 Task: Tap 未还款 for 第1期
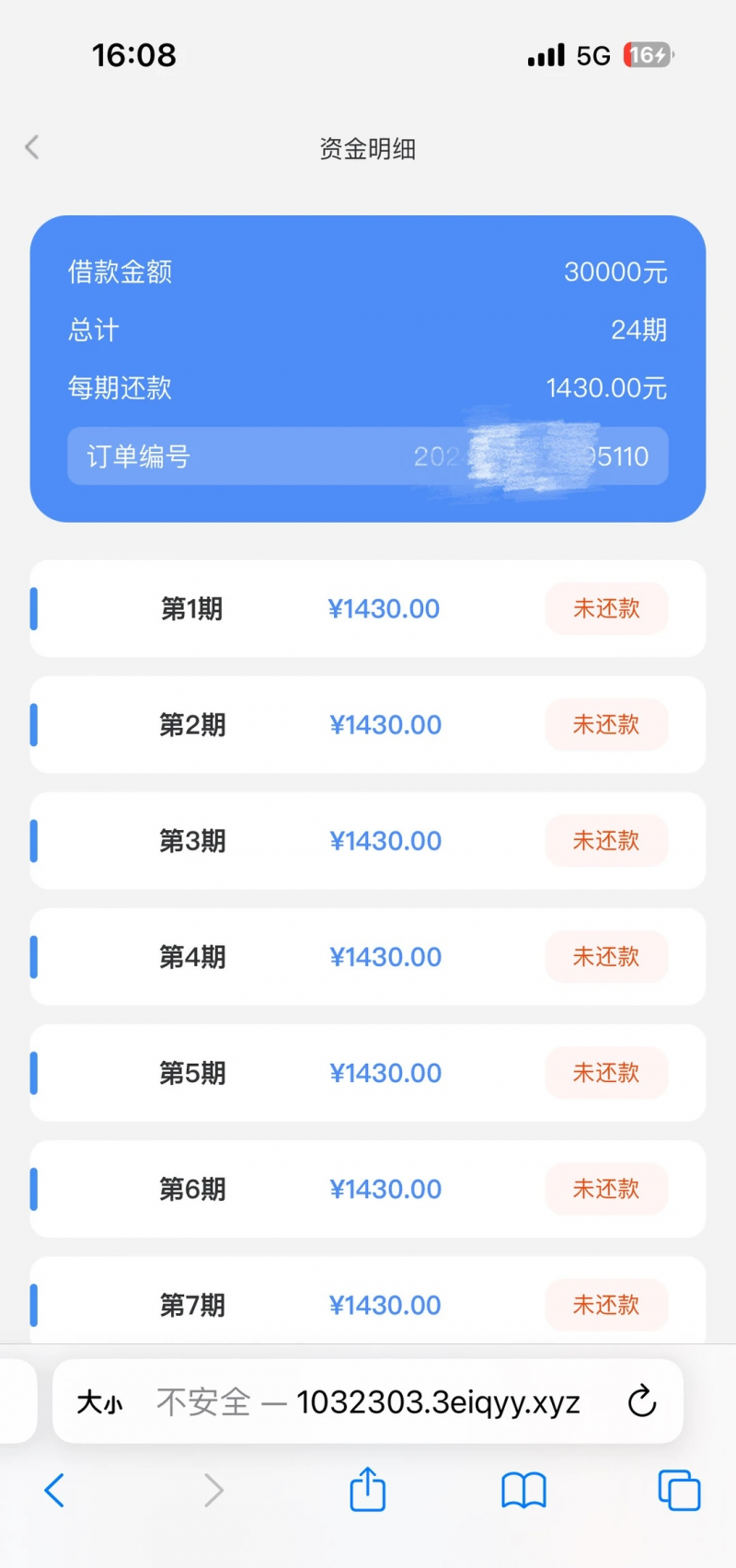click(x=606, y=608)
